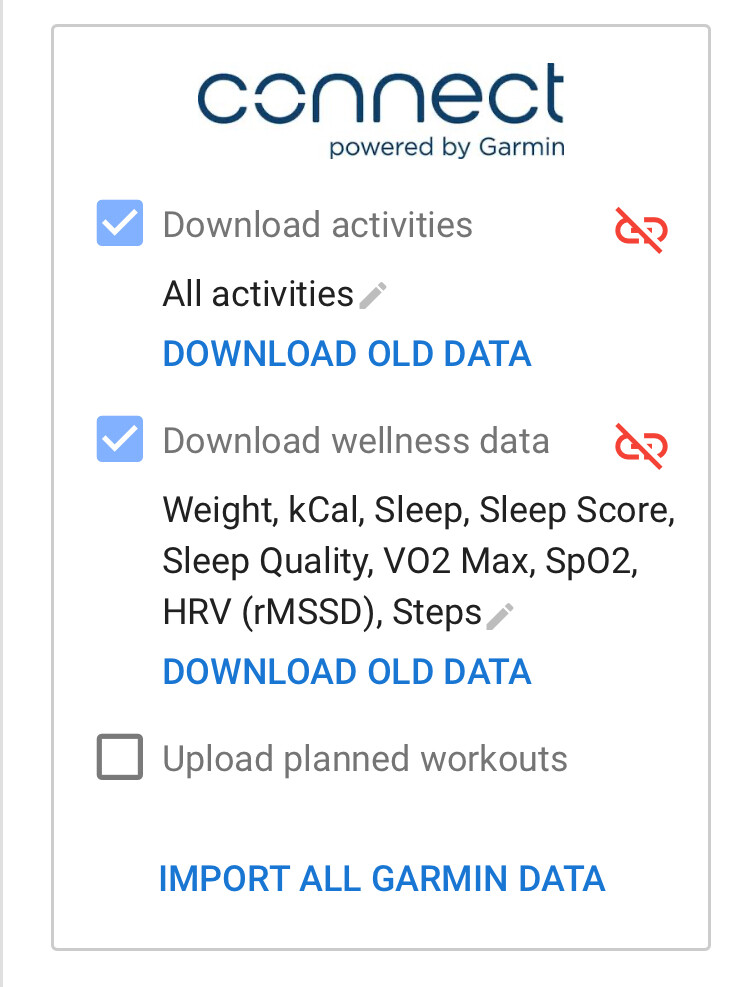This screenshot has width=747, height=987.
Task: Tap Download Old Data under All activities
Action: 346,354
